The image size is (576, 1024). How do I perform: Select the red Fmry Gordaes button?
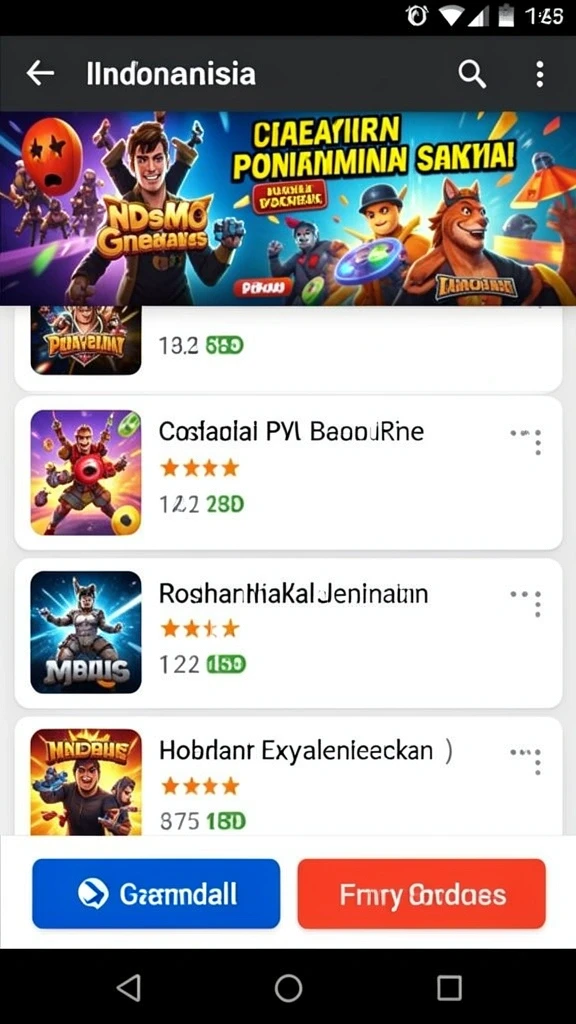click(421, 893)
